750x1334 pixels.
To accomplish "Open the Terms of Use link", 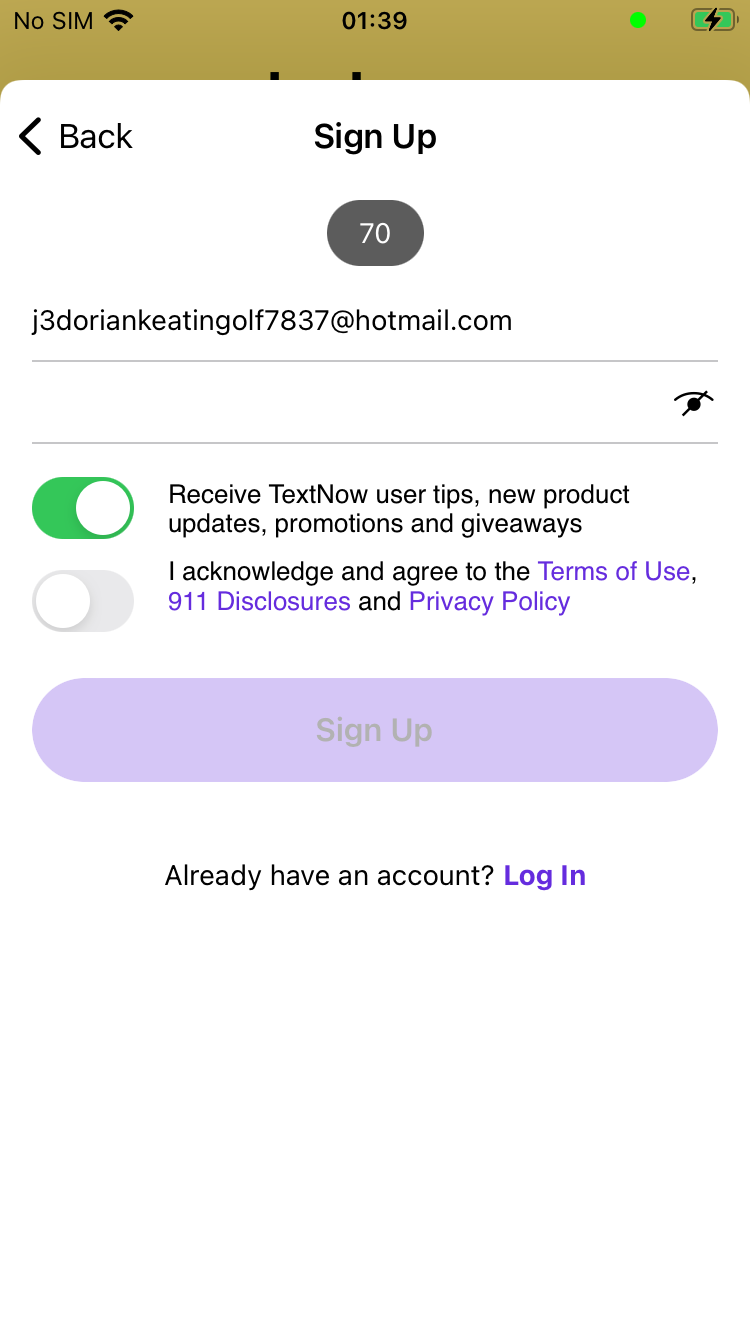I will coord(613,571).
